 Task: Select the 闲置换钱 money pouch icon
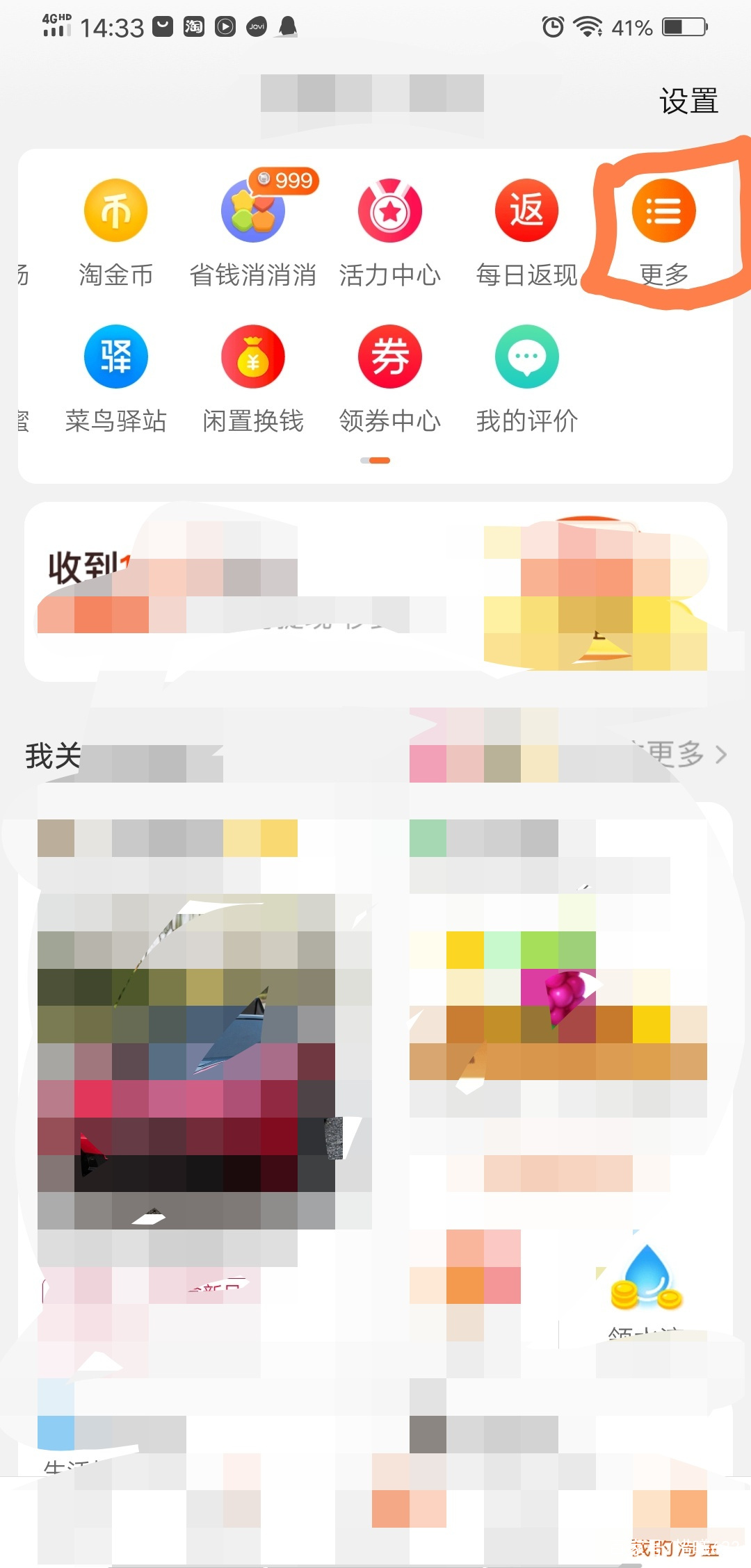(x=252, y=357)
